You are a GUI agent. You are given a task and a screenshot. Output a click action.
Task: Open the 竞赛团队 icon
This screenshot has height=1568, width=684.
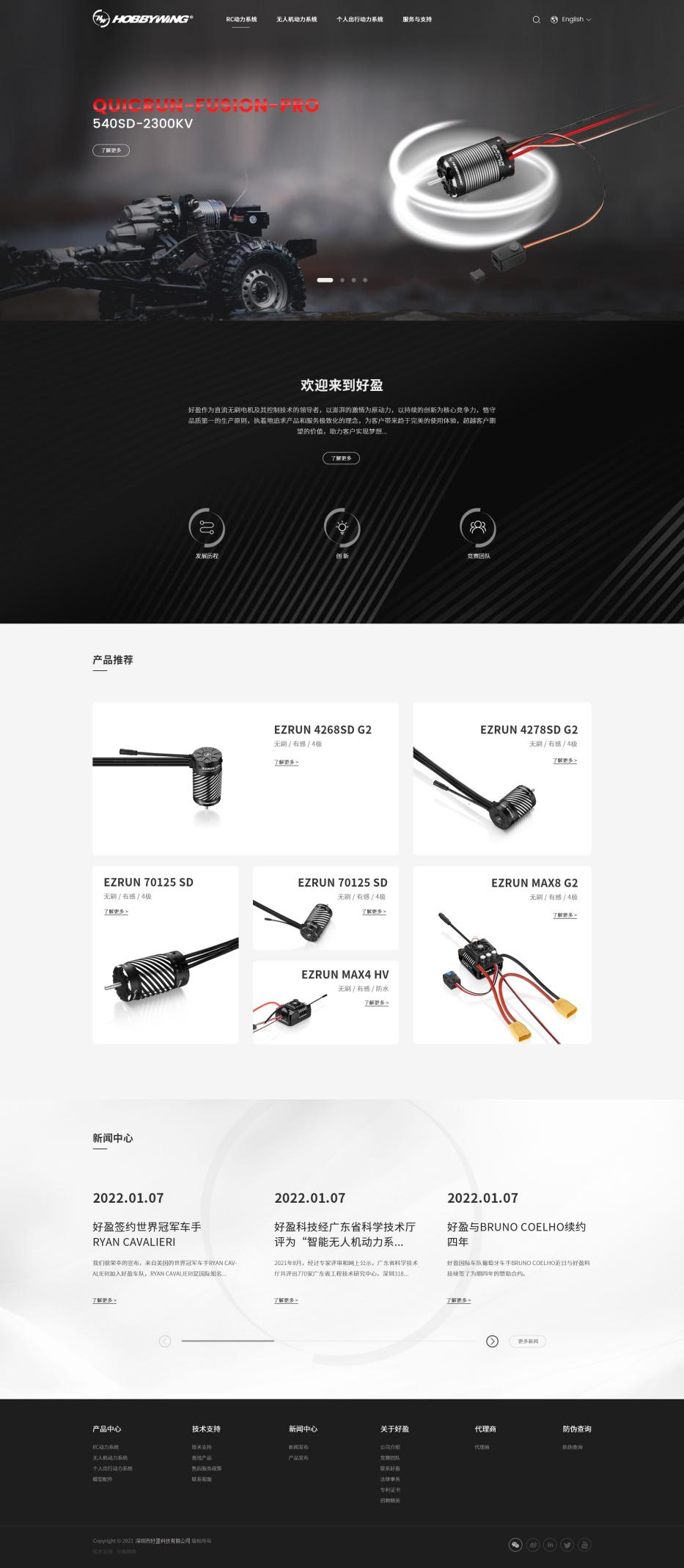pos(478,528)
